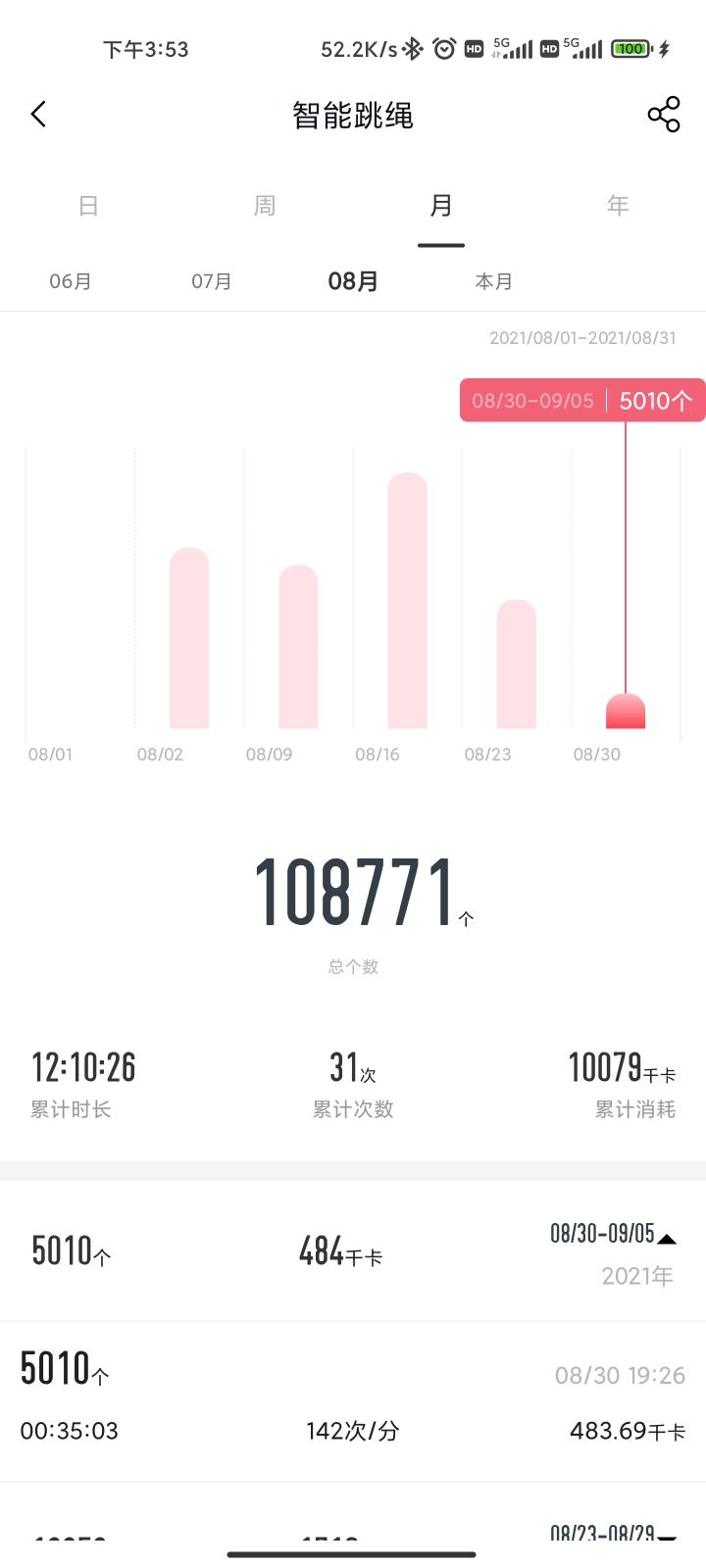Image resolution: width=706 pixels, height=1568 pixels.
Task: Open the 08/30 19:26 workout record
Action: pos(353,1401)
